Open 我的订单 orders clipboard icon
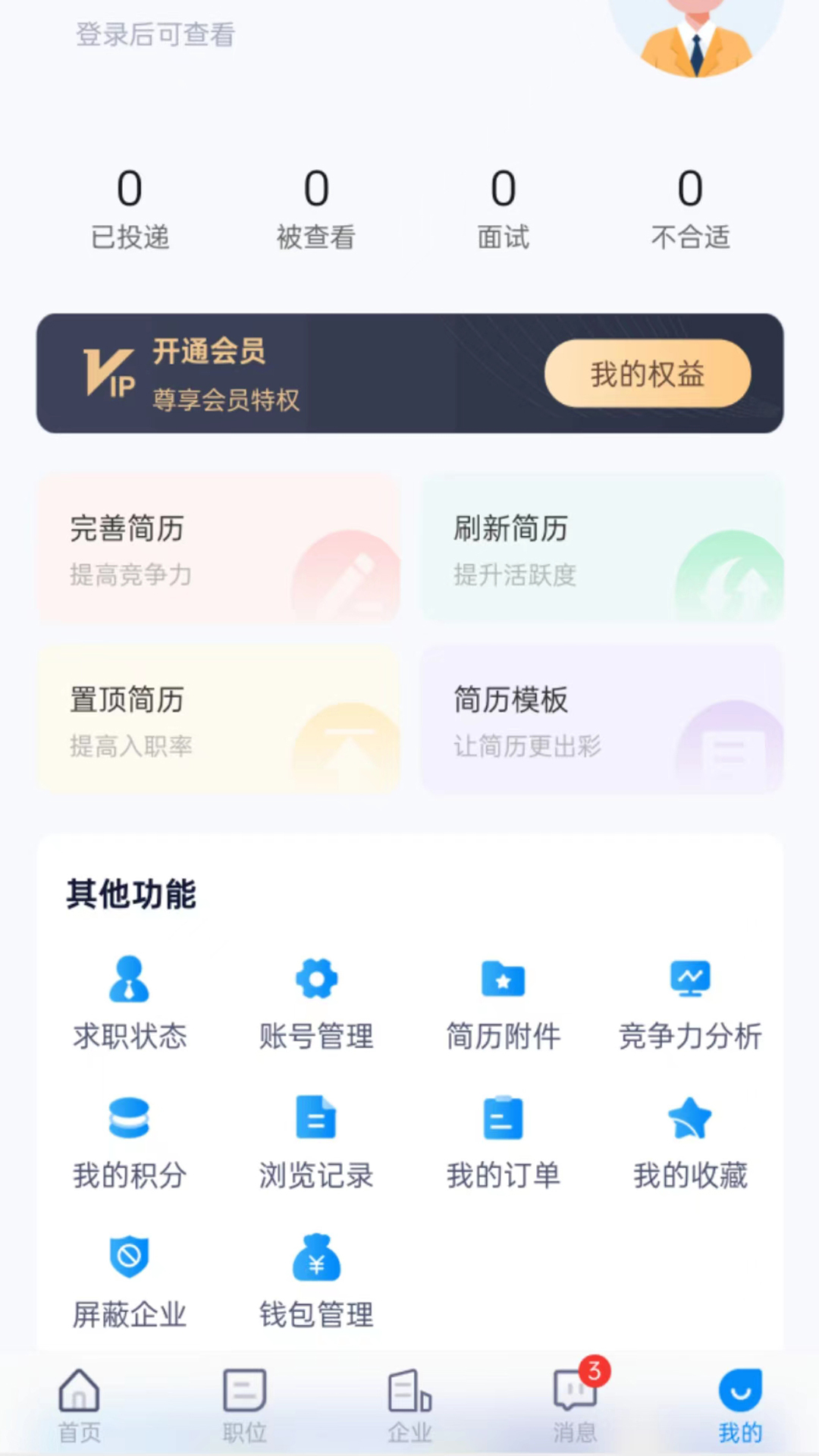The height and width of the screenshot is (1456, 819). coord(502,1116)
